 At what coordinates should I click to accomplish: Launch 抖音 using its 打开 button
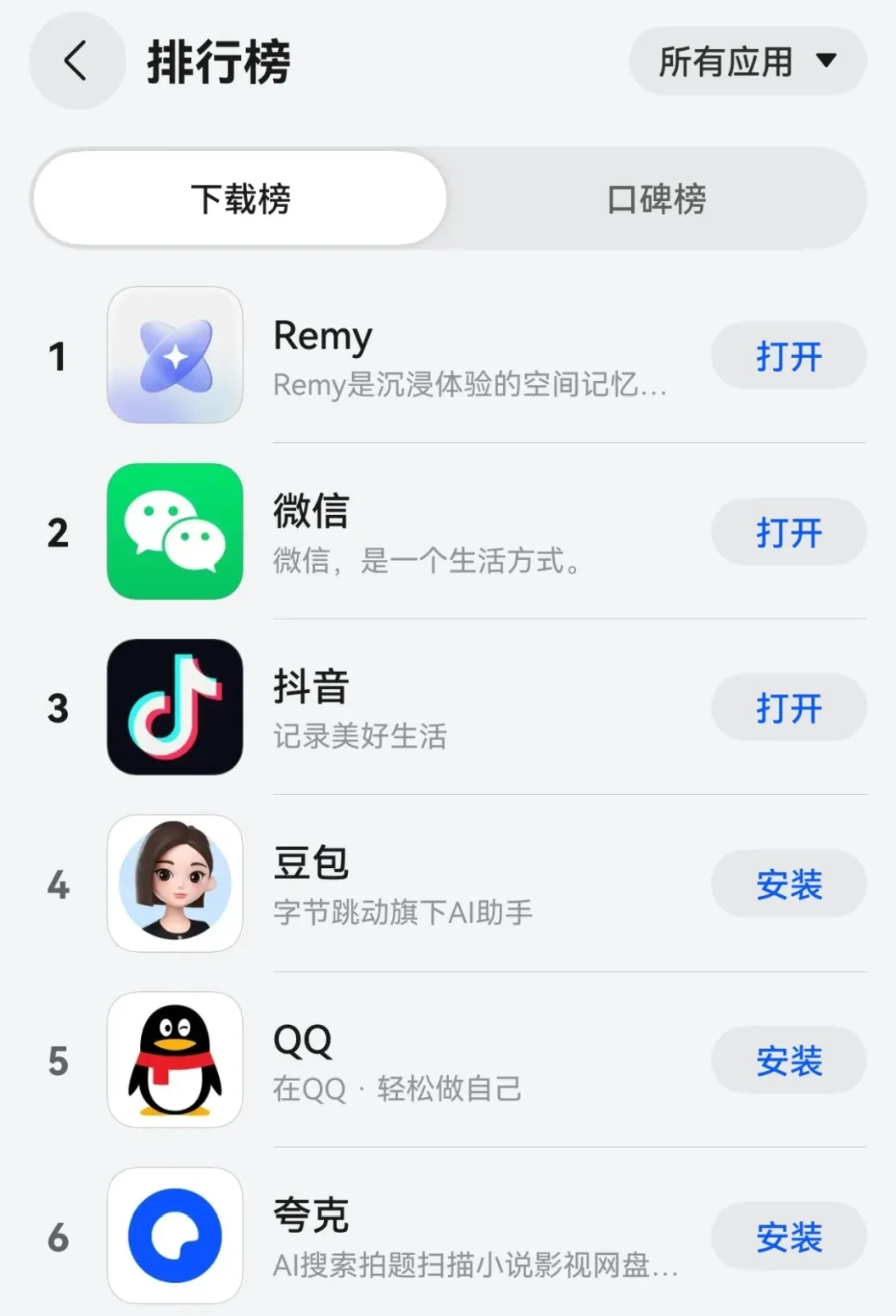pyautogui.click(x=788, y=708)
